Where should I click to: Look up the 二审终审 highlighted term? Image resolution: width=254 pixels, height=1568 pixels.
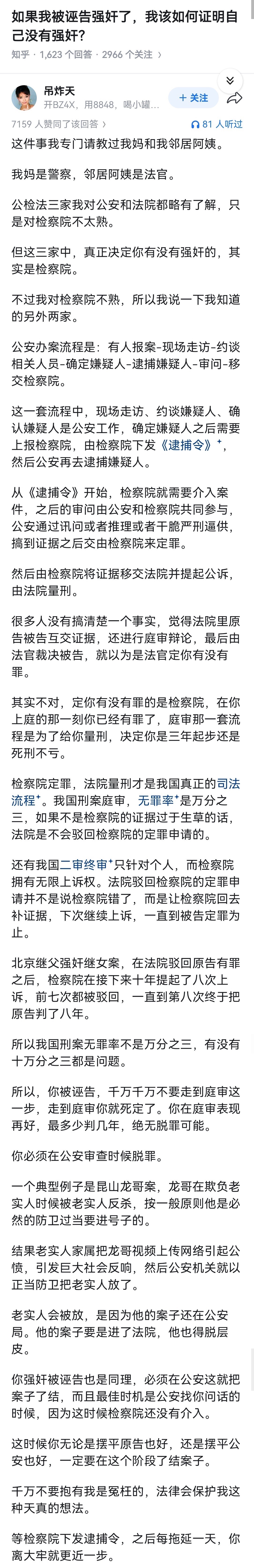(x=84, y=864)
